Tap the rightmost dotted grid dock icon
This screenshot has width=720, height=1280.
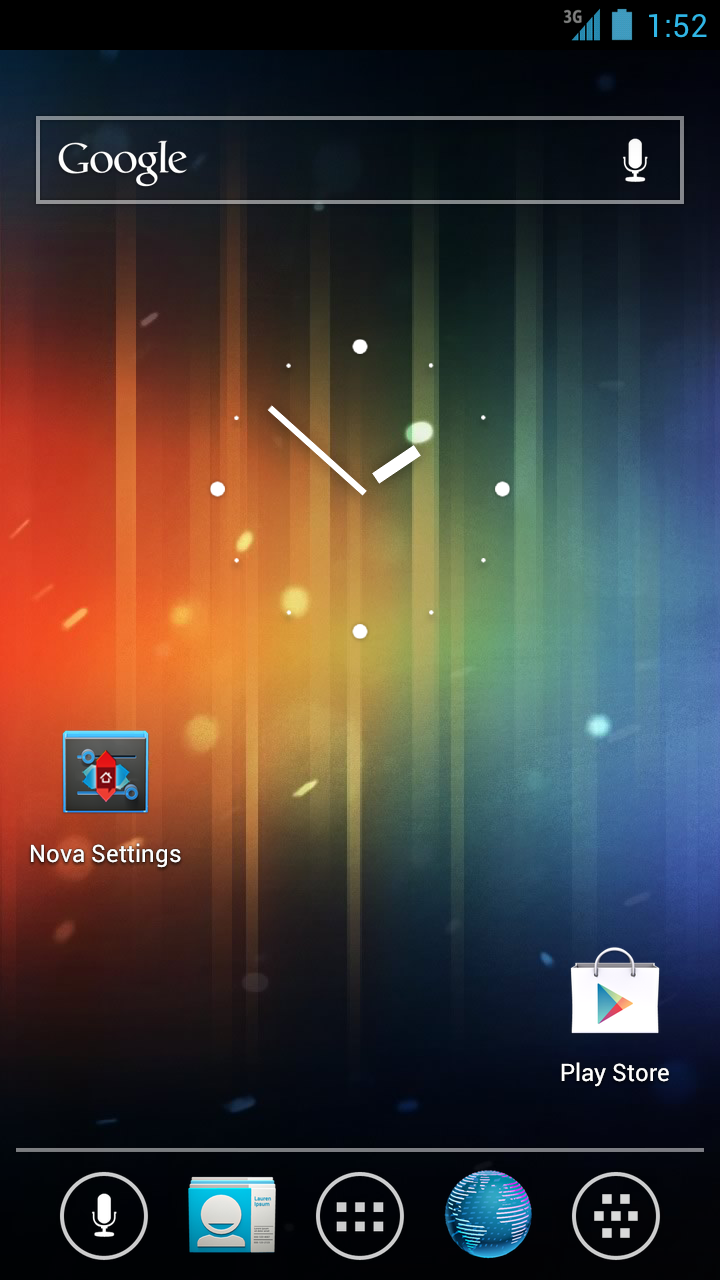click(616, 1215)
